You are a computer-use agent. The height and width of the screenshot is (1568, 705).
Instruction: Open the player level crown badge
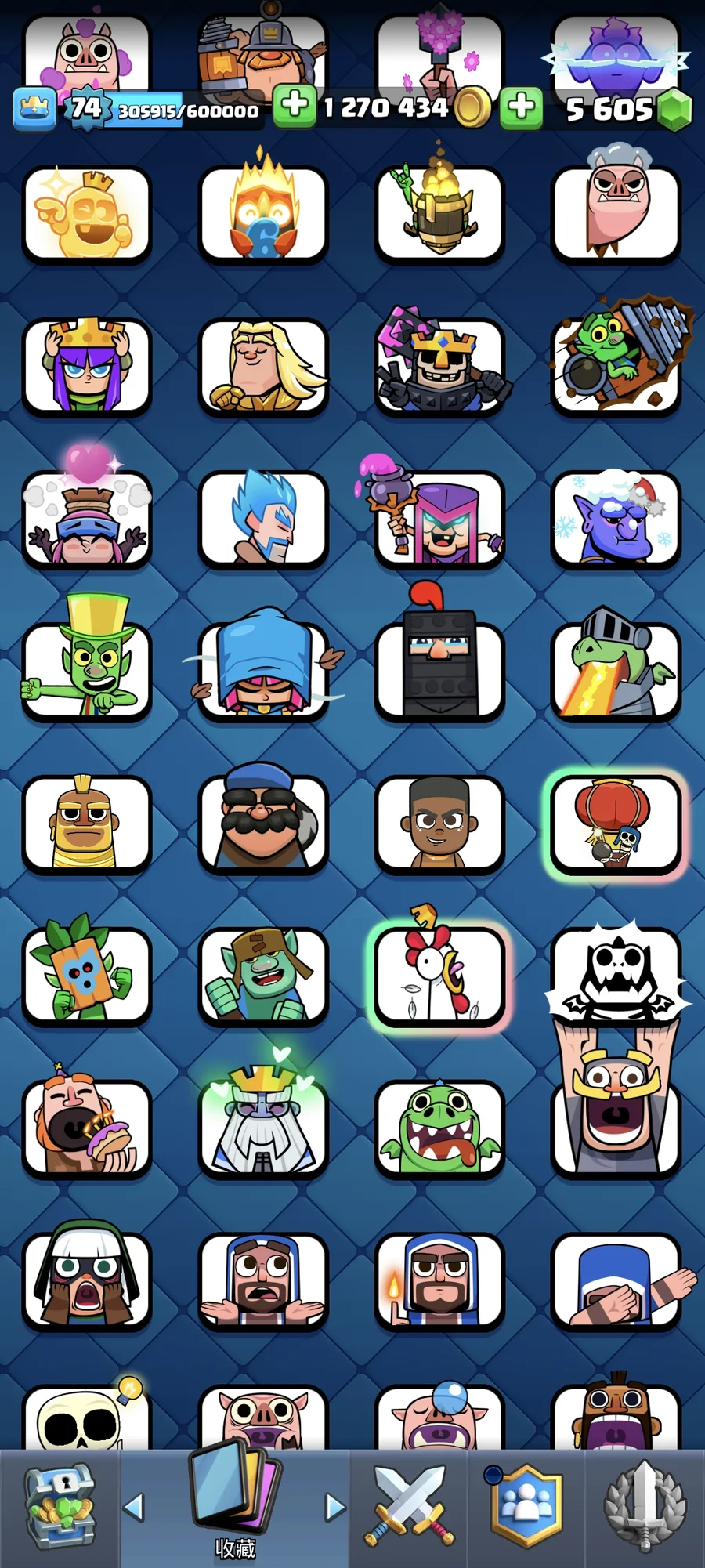[34, 108]
